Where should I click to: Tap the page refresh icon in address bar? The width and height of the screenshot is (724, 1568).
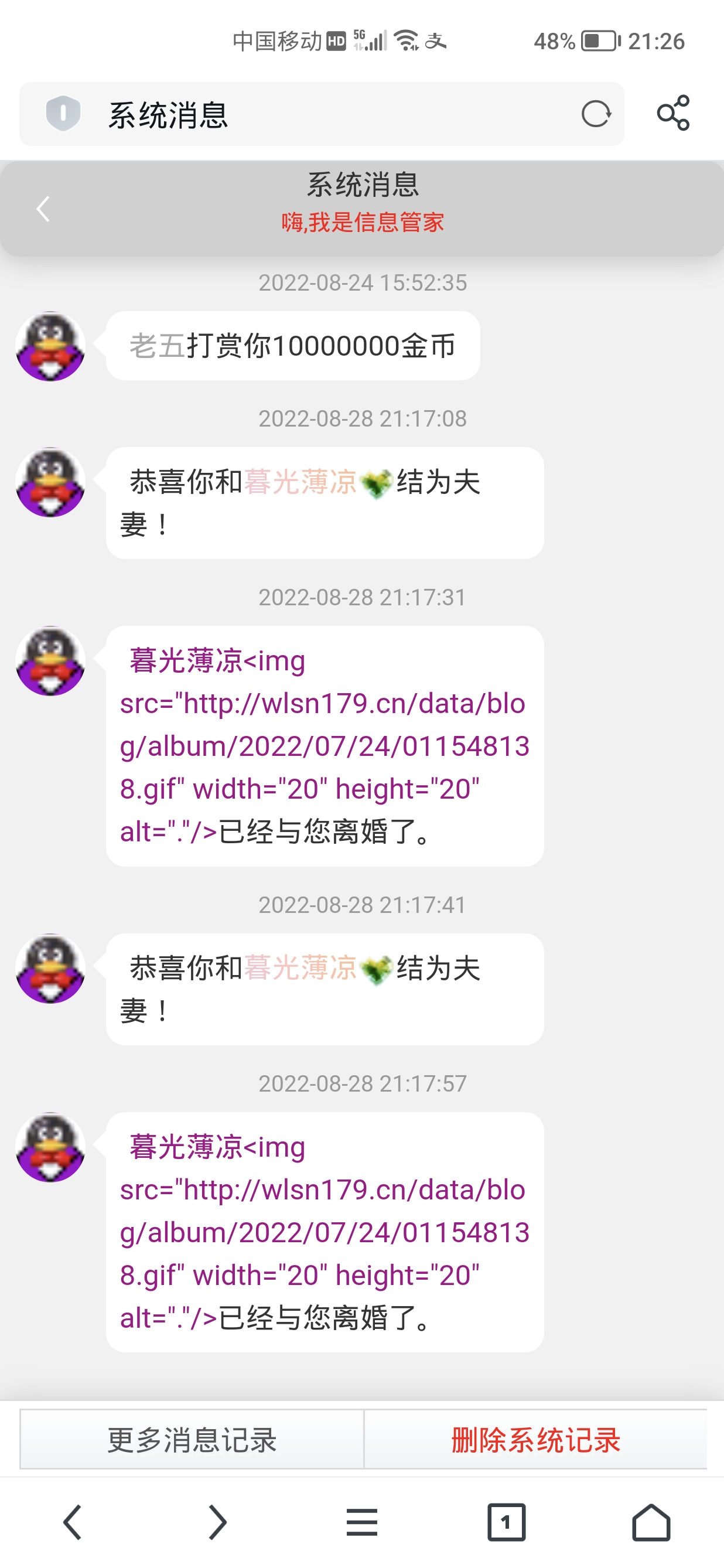click(595, 114)
